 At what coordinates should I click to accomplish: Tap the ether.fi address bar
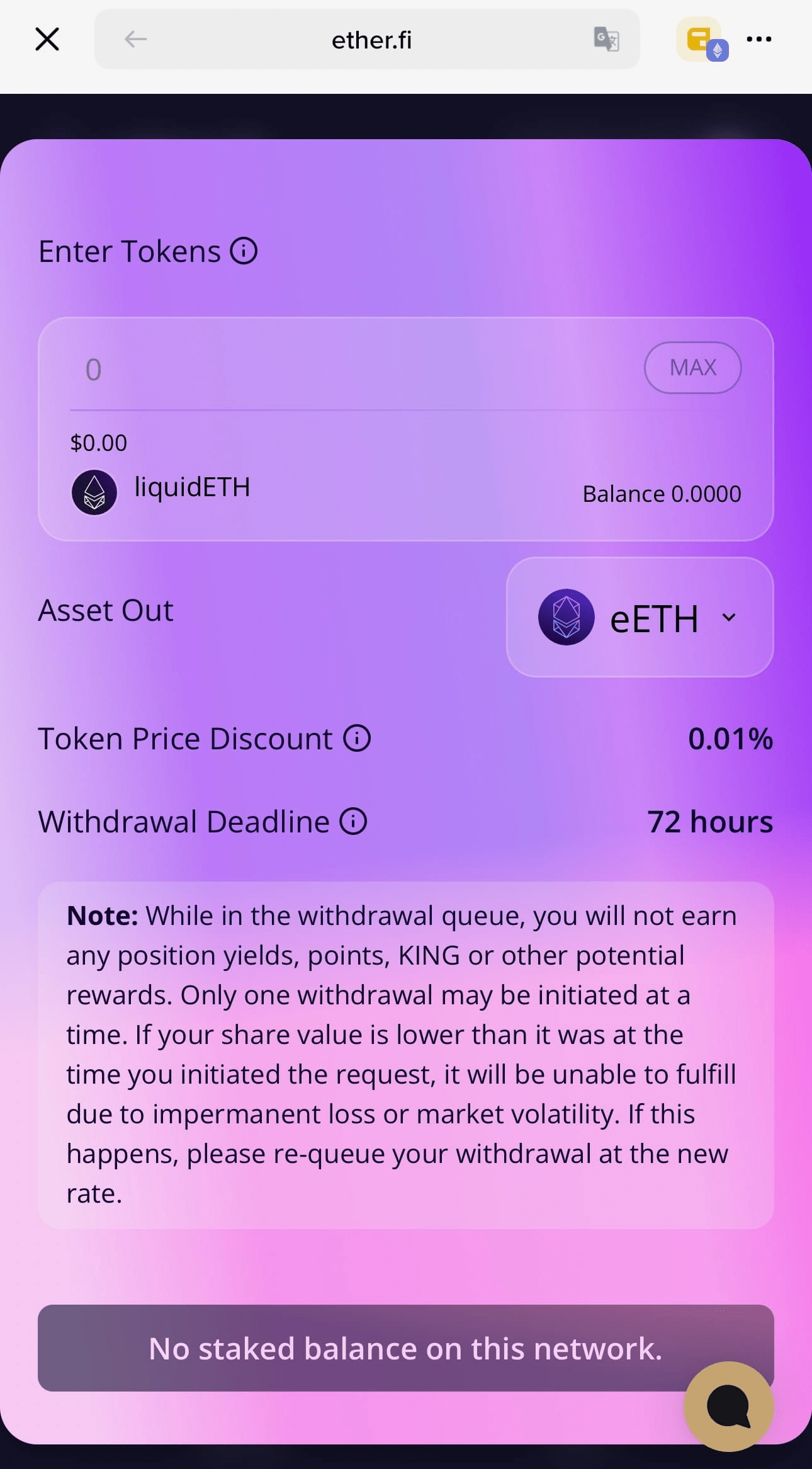pos(371,40)
